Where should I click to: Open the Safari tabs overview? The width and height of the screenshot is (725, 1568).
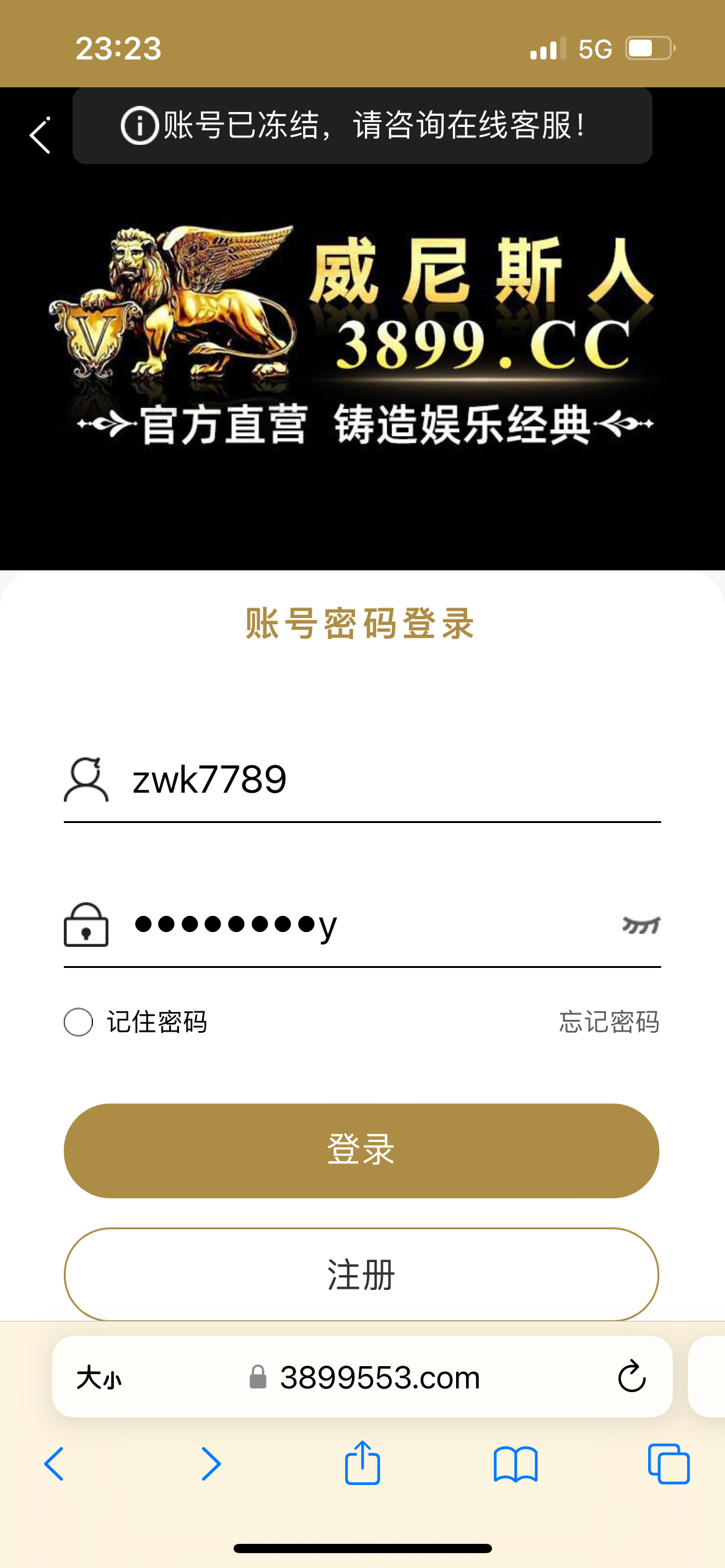click(670, 1465)
